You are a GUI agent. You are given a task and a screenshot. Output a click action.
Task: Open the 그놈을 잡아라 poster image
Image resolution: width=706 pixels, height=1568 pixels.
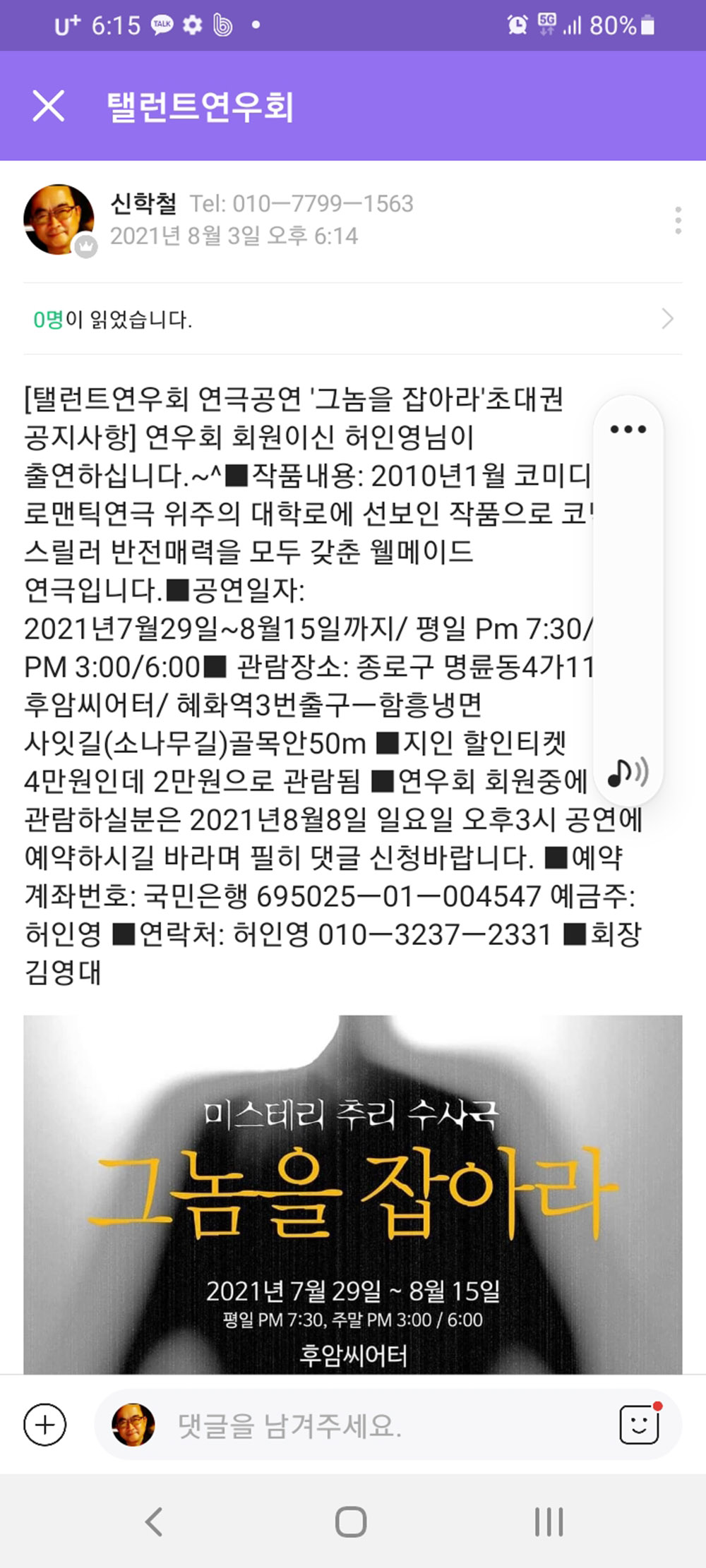pos(353,1194)
